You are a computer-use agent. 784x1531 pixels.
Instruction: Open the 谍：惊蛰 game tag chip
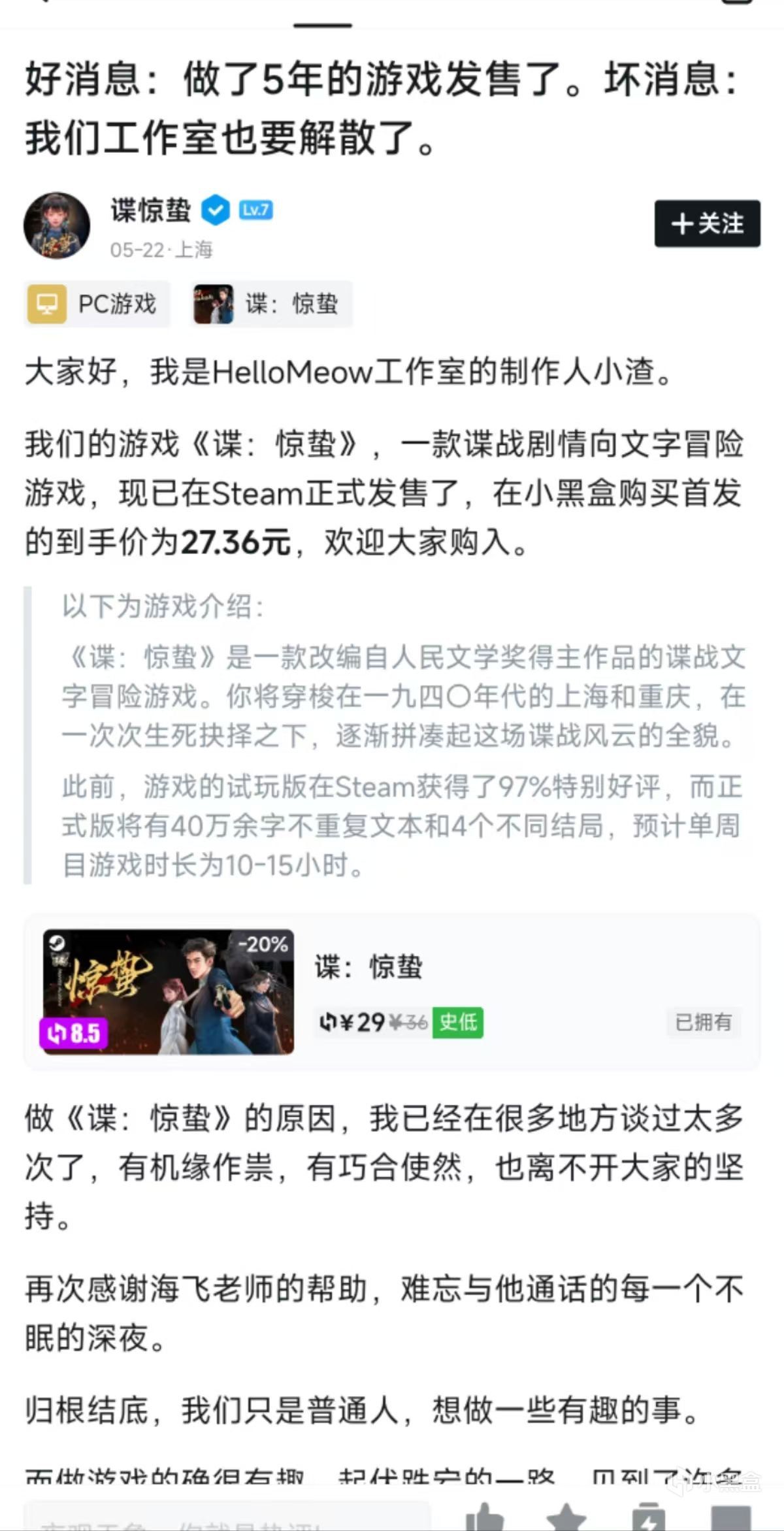click(272, 304)
